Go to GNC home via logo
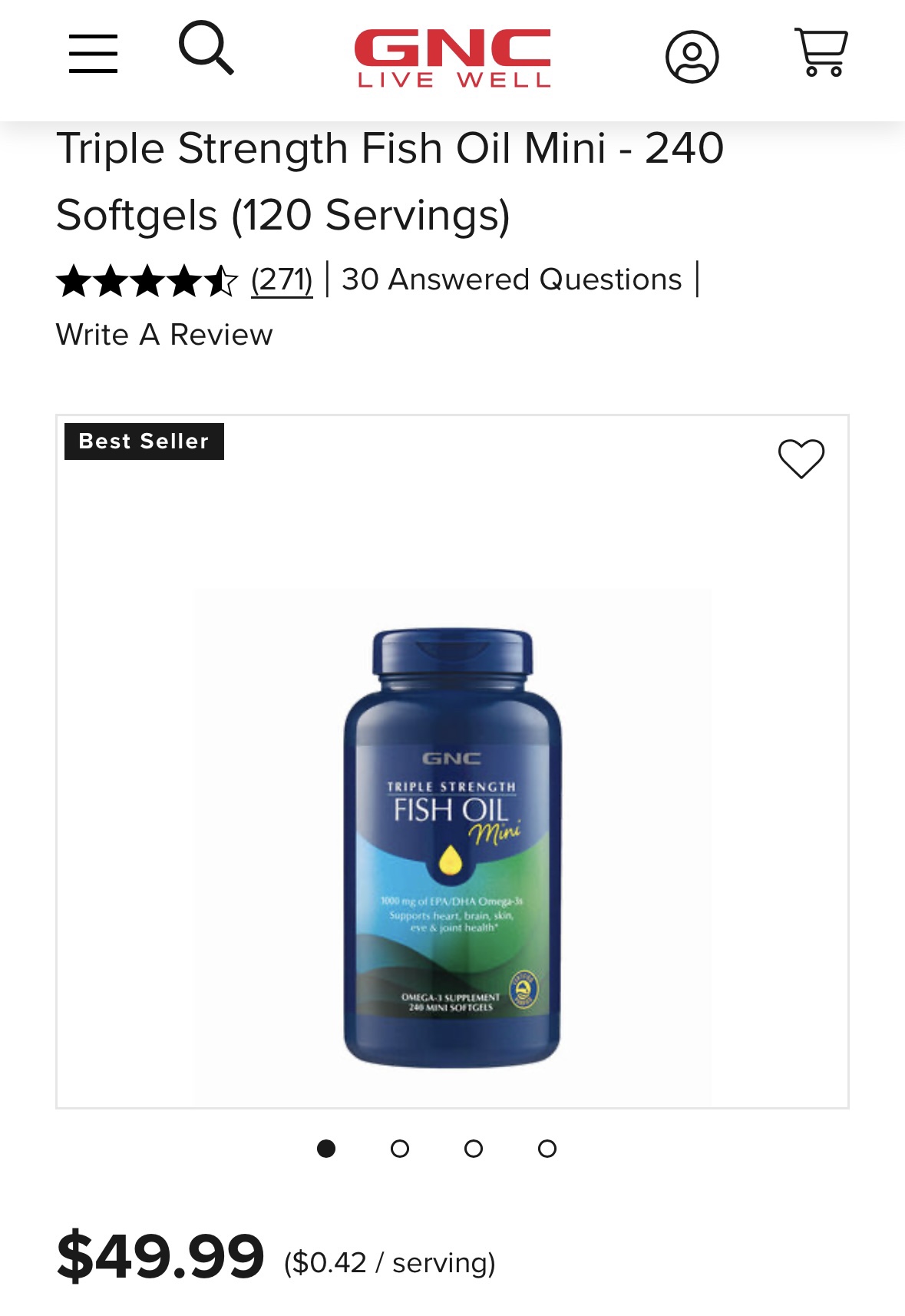Screen dimensions: 905x1316 [x=452, y=58]
